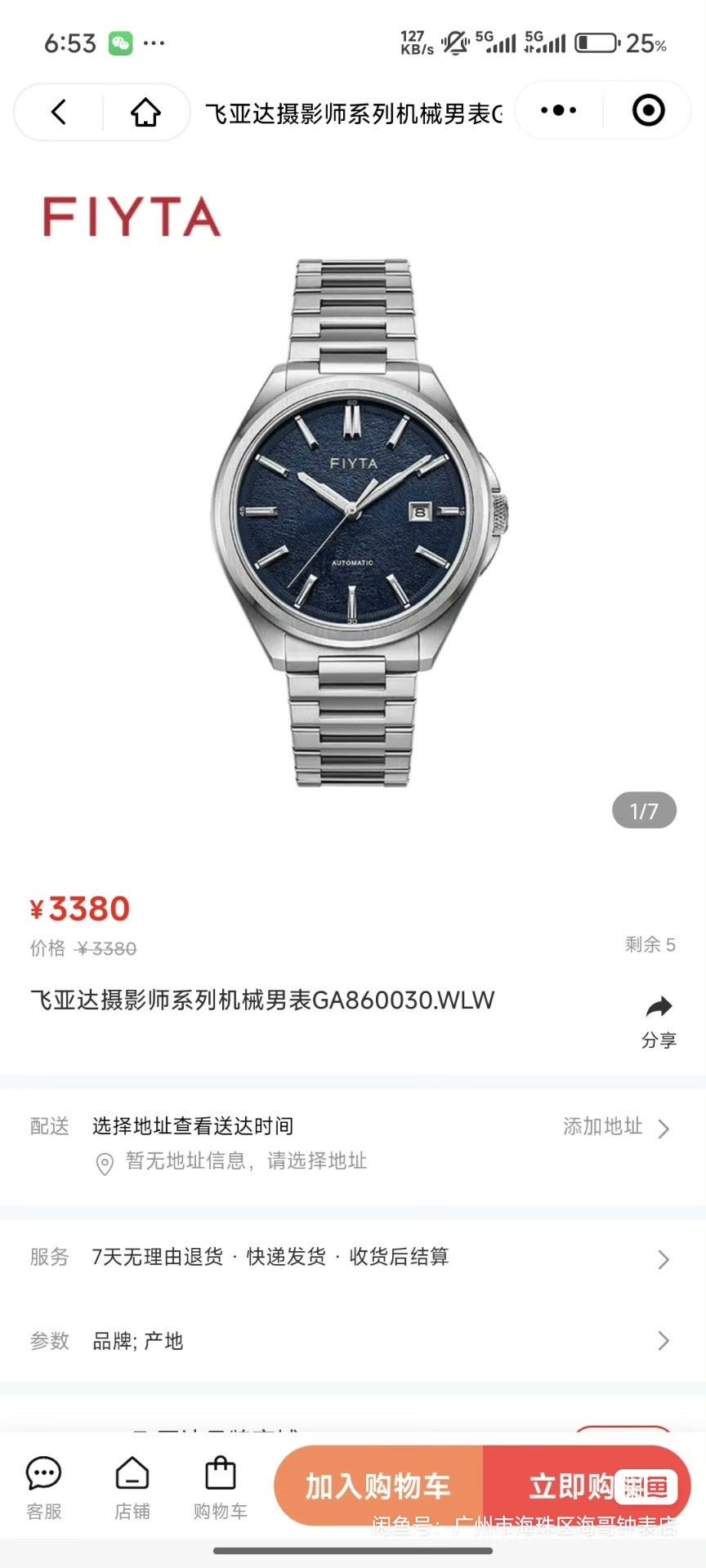The image size is (706, 1568).
Task: Open the three-dot more options menu
Action: 559,110
